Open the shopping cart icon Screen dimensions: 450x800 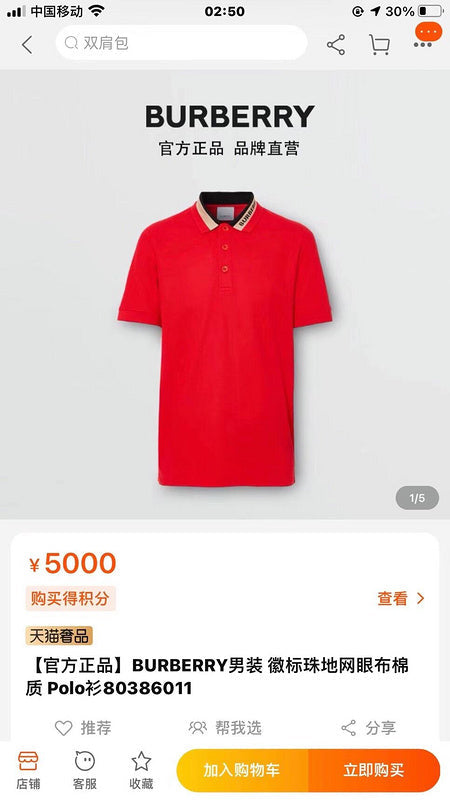(x=380, y=45)
